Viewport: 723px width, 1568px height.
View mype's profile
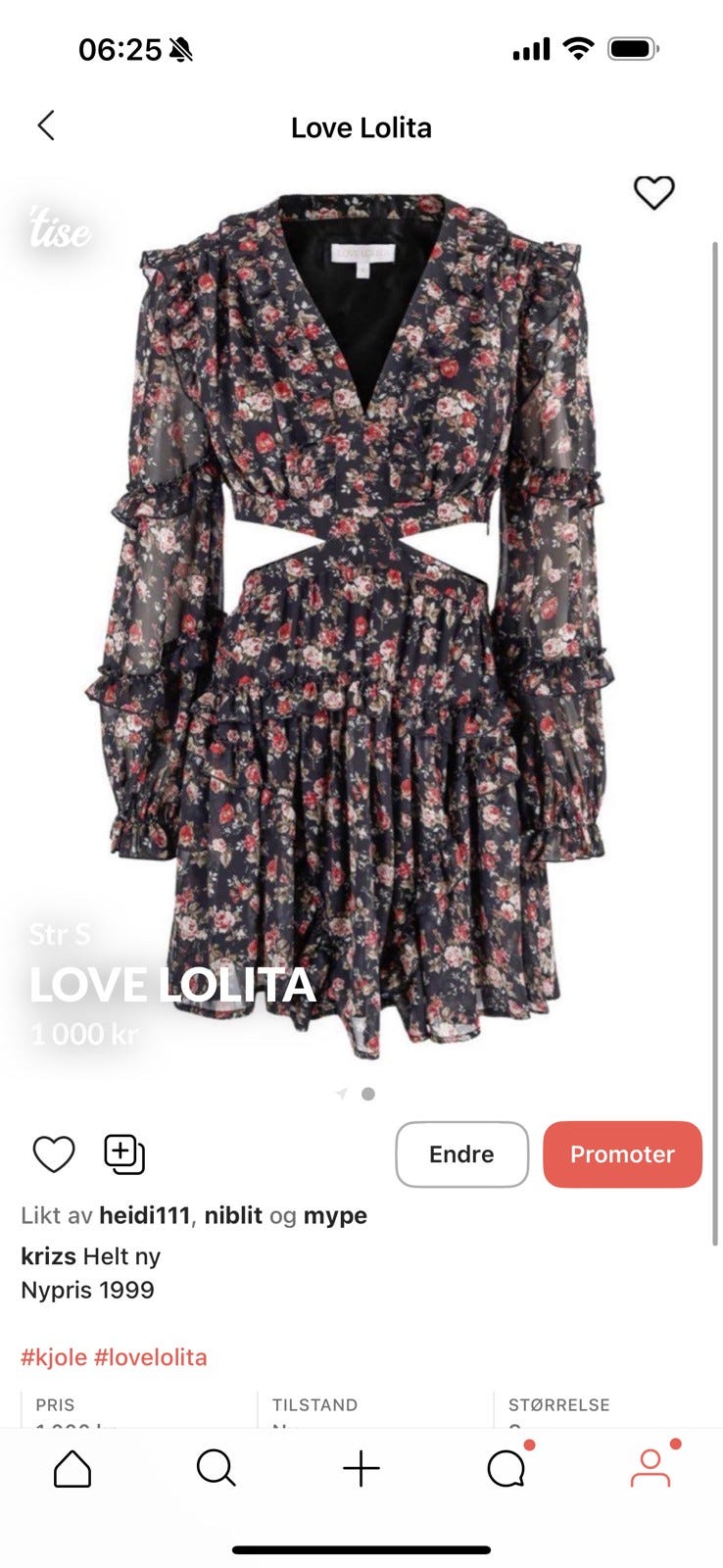[335, 1215]
